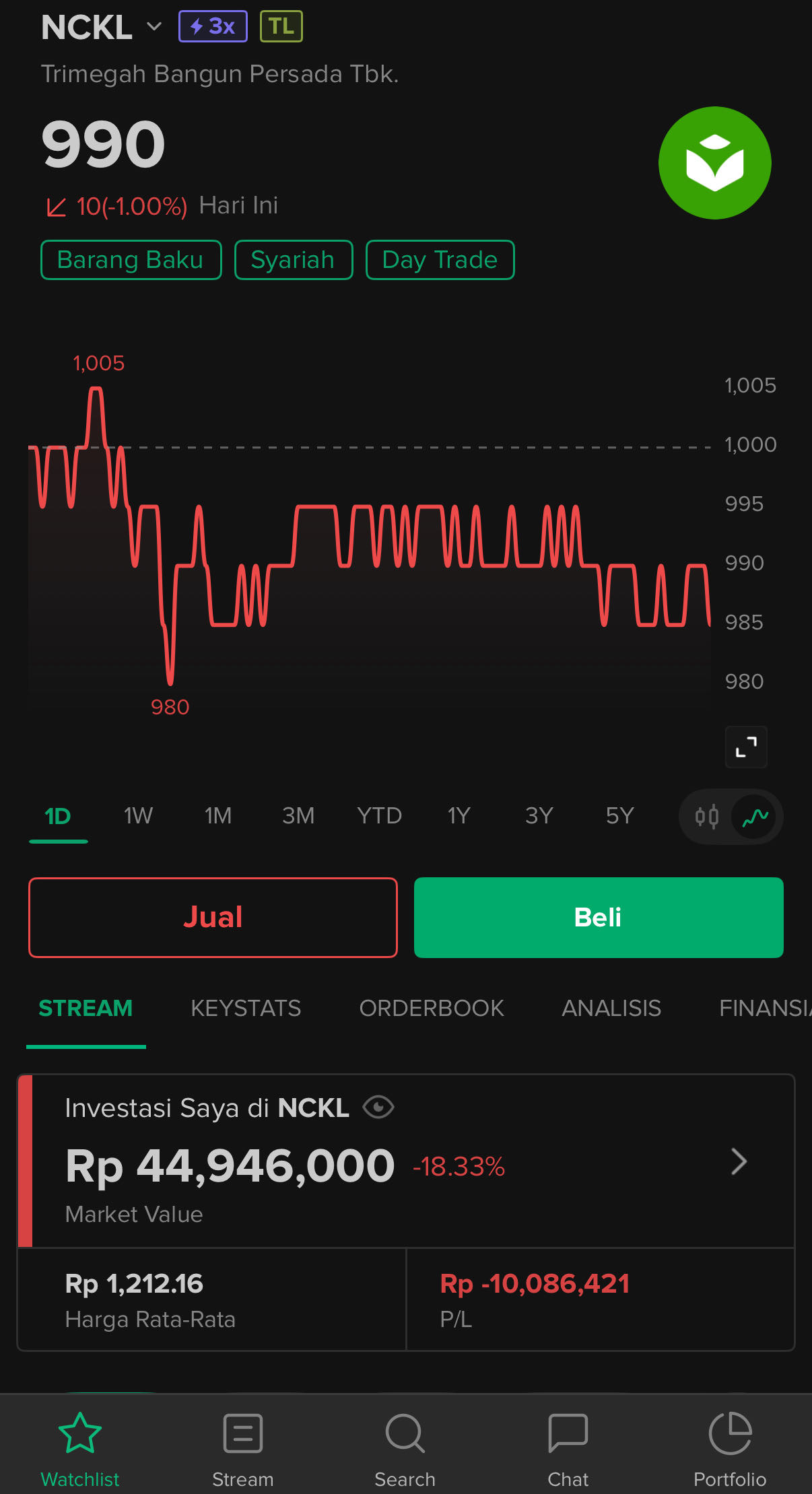The width and height of the screenshot is (812, 1494).
Task: Select the Syariah tag chip
Action: coord(293,260)
